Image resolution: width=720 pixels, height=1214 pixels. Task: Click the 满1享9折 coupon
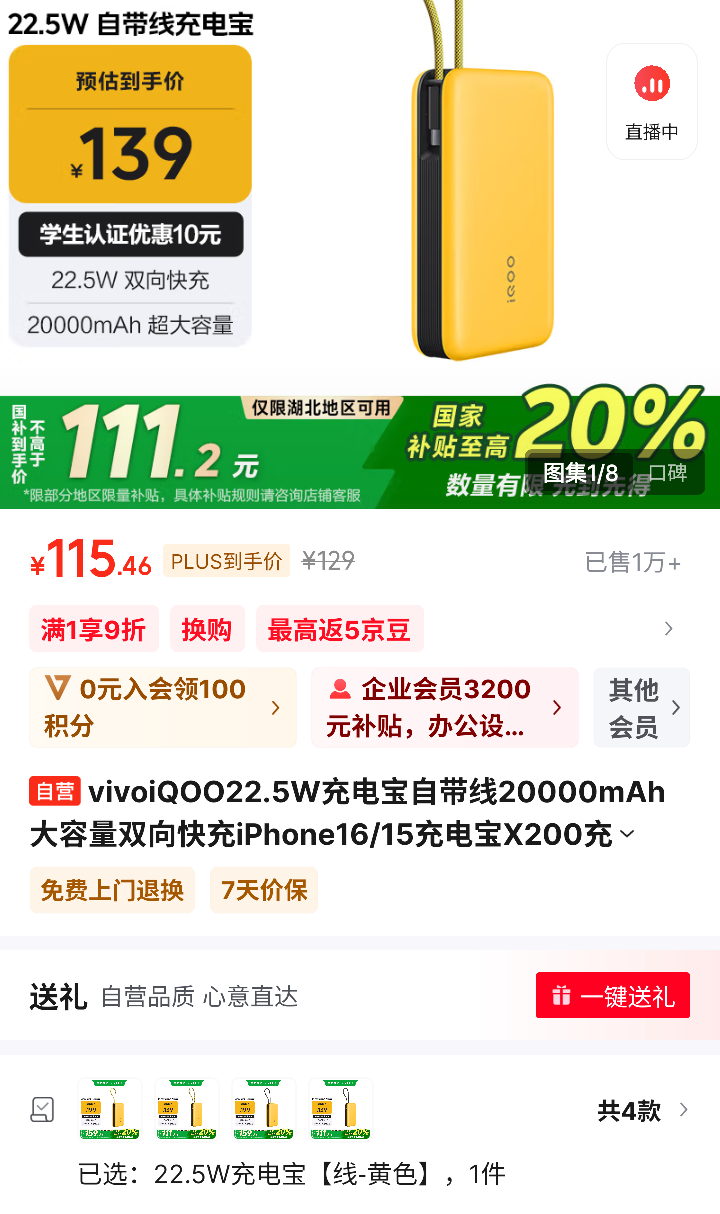(94, 628)
